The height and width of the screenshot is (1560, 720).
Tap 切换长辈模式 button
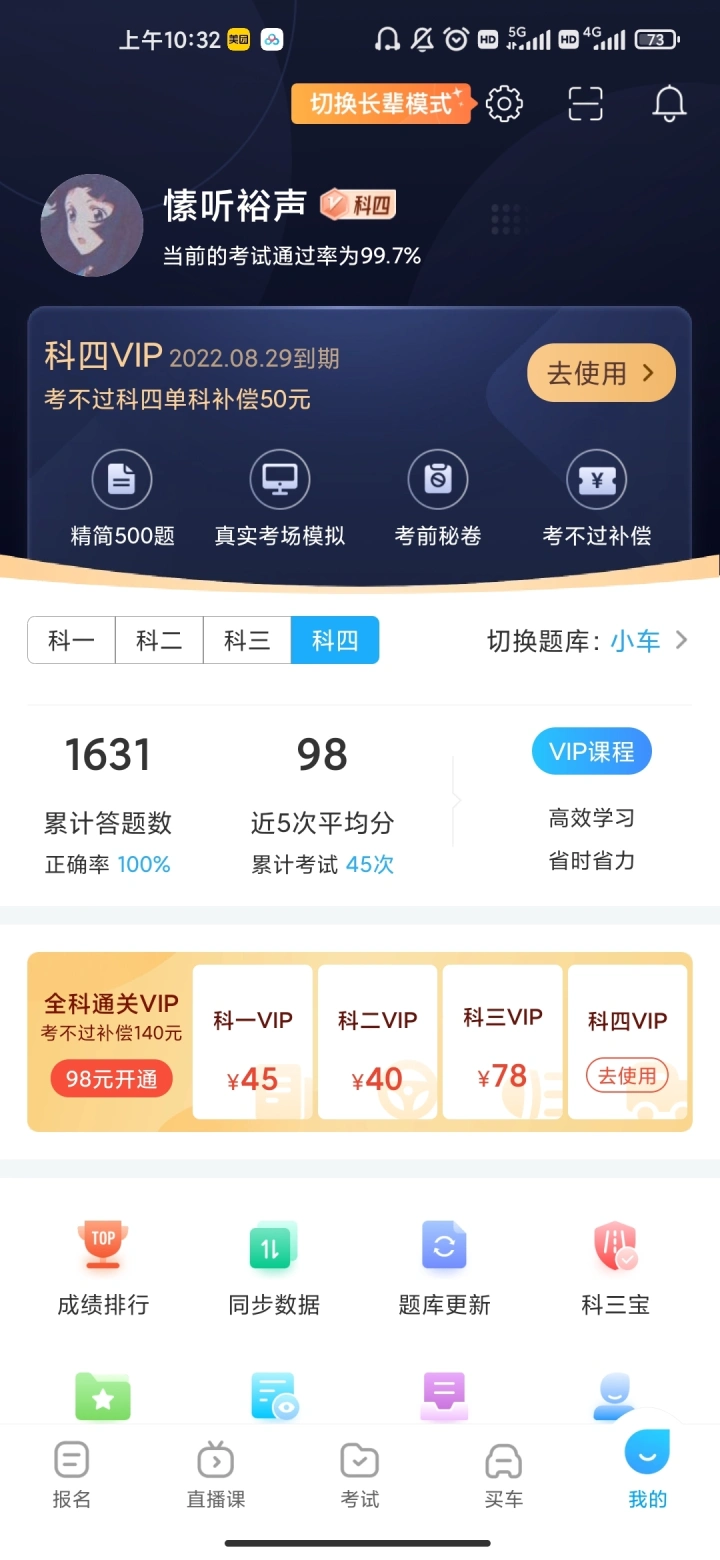click(381, 103)
